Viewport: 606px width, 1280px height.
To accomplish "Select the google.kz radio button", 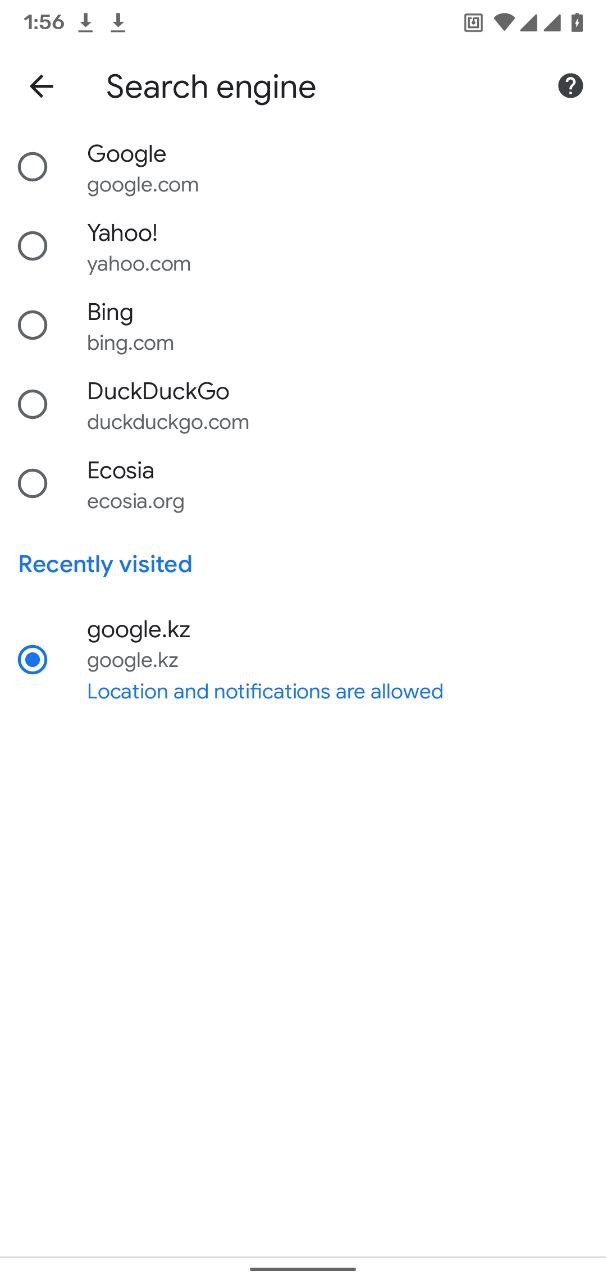I will pos(33,660).
